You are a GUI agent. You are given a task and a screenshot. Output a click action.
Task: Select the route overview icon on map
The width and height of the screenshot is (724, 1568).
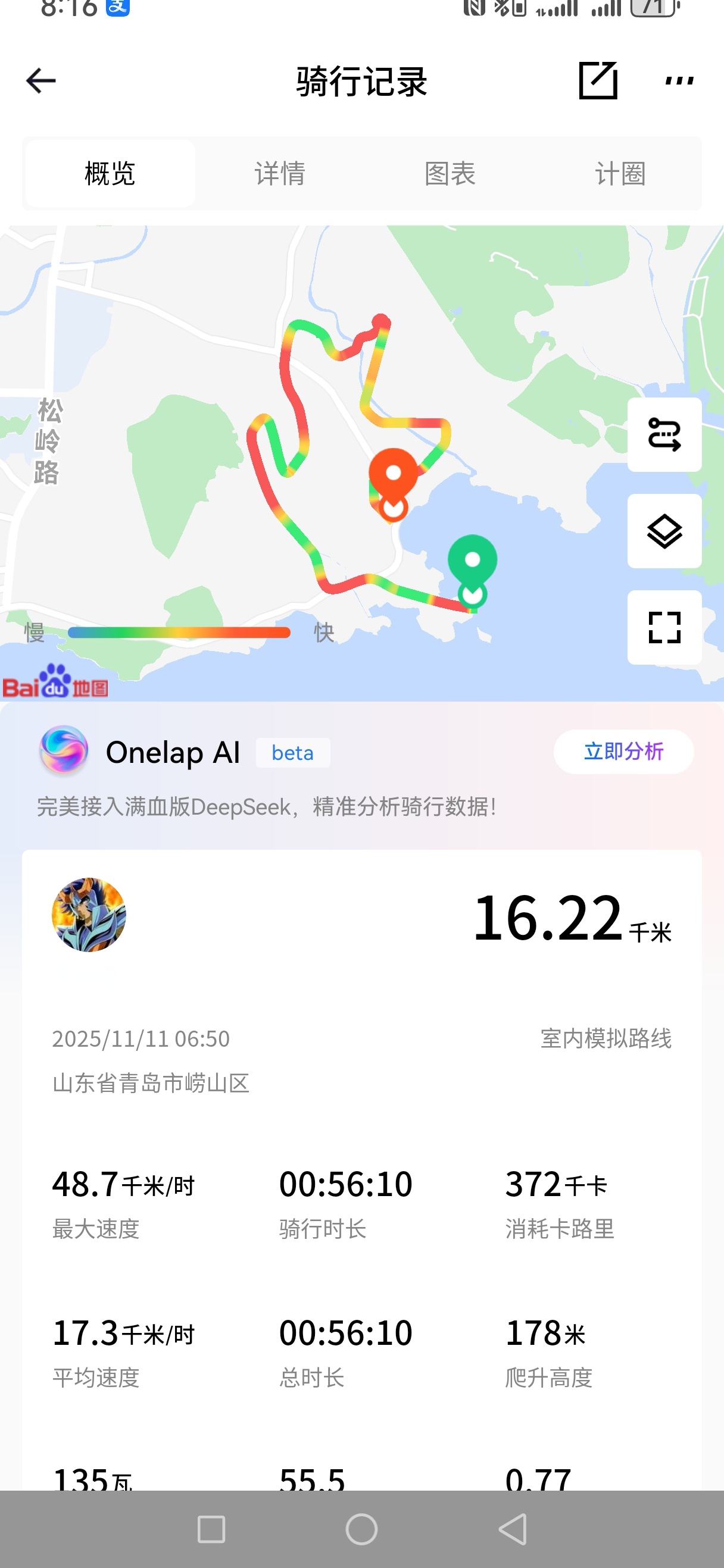pyautogui.click(x=663, y=435)
